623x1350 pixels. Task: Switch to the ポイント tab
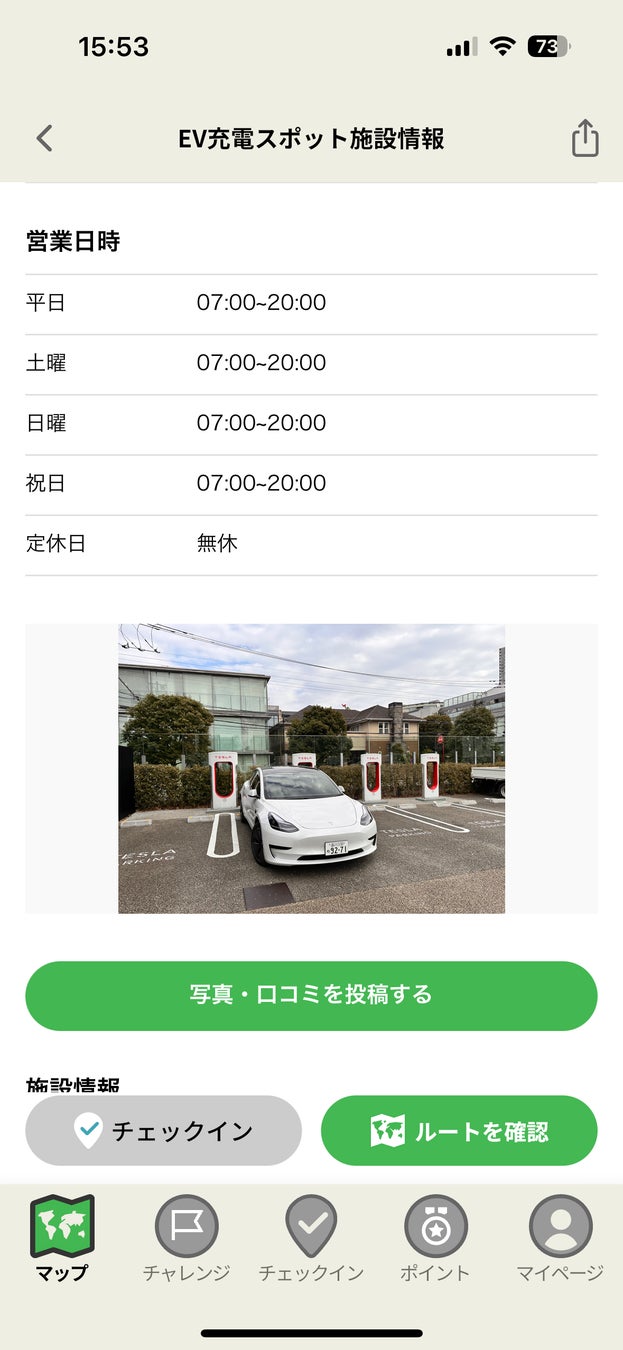(435, 1238)
